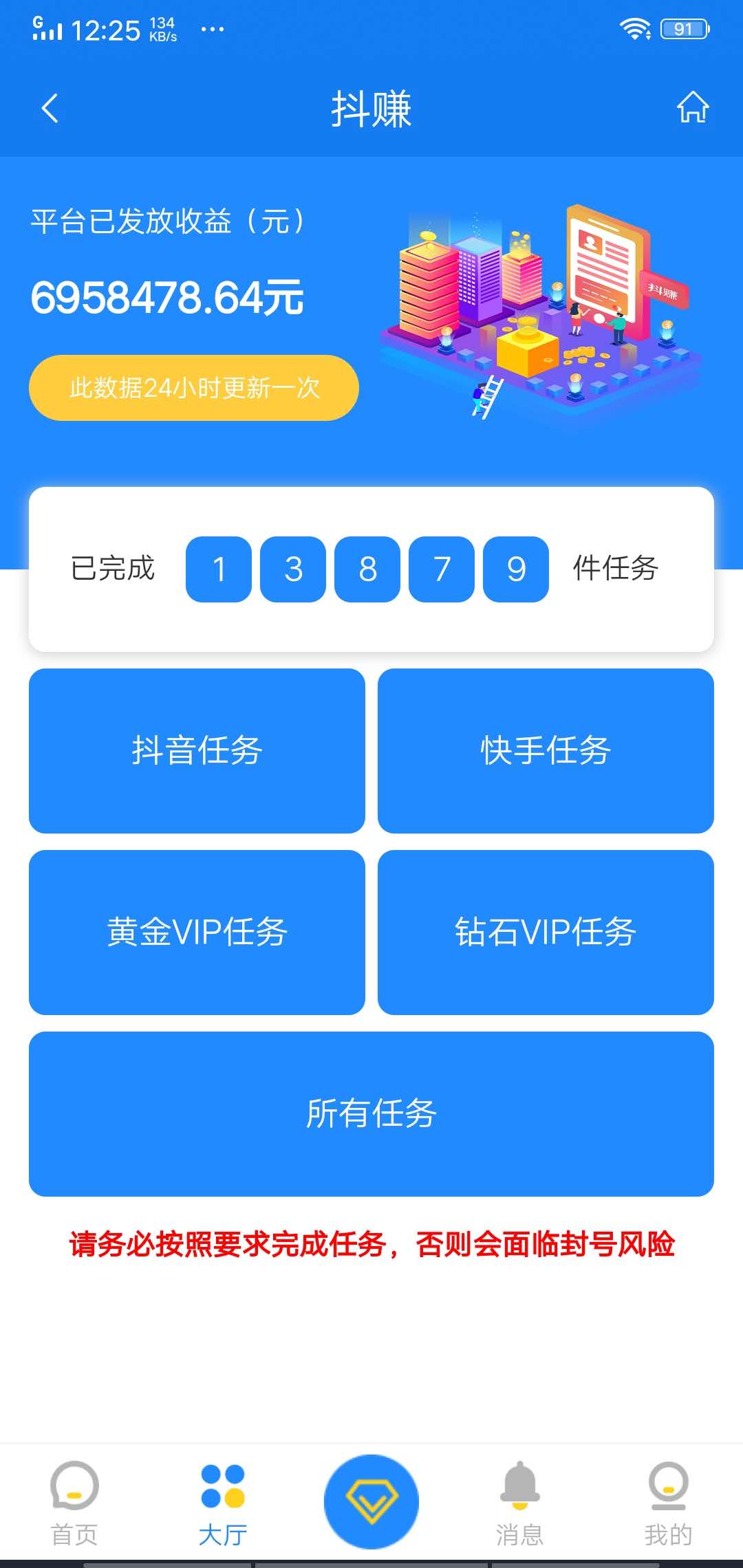
Task: Open the 快手任务 task button
Action: (x=546, y=751)
